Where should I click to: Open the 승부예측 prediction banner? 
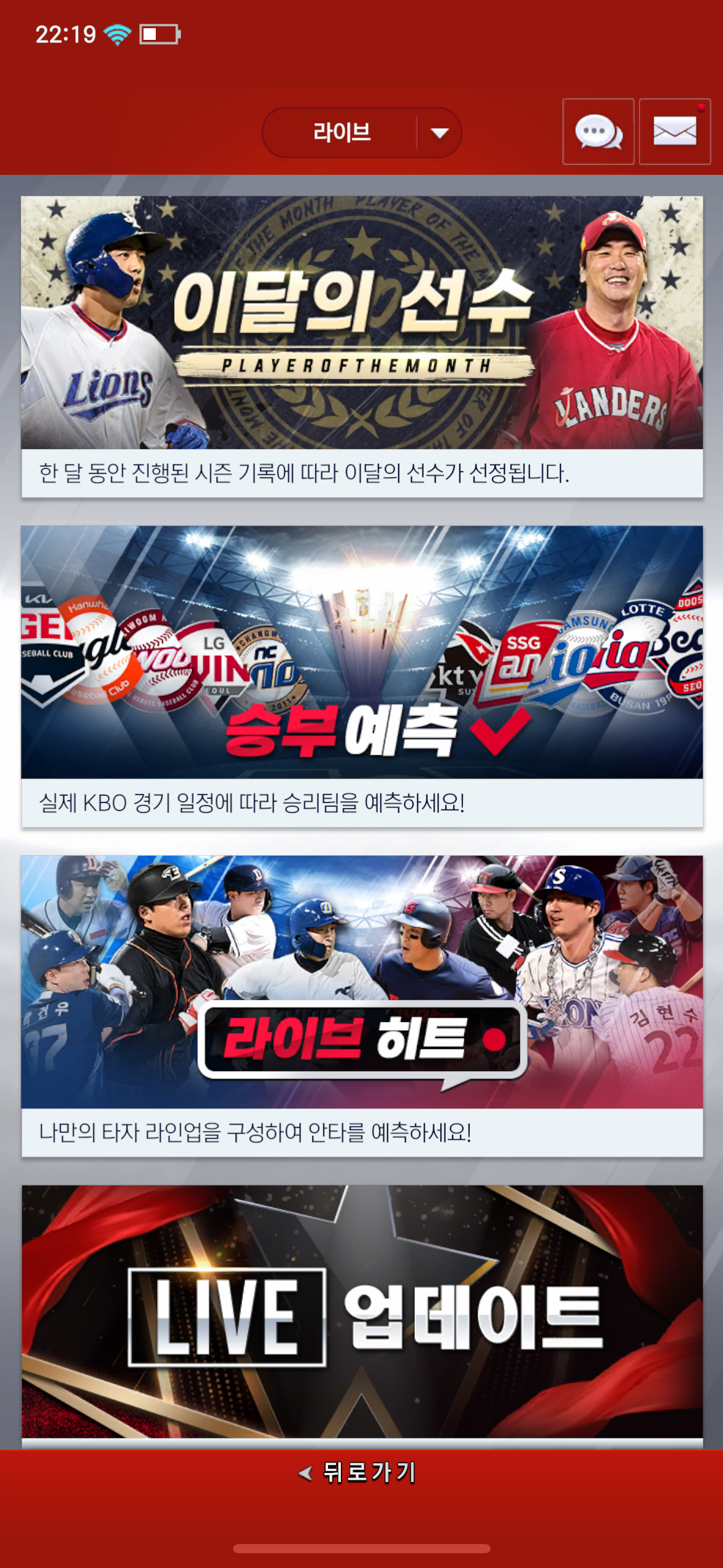click(x=362, y=675)
